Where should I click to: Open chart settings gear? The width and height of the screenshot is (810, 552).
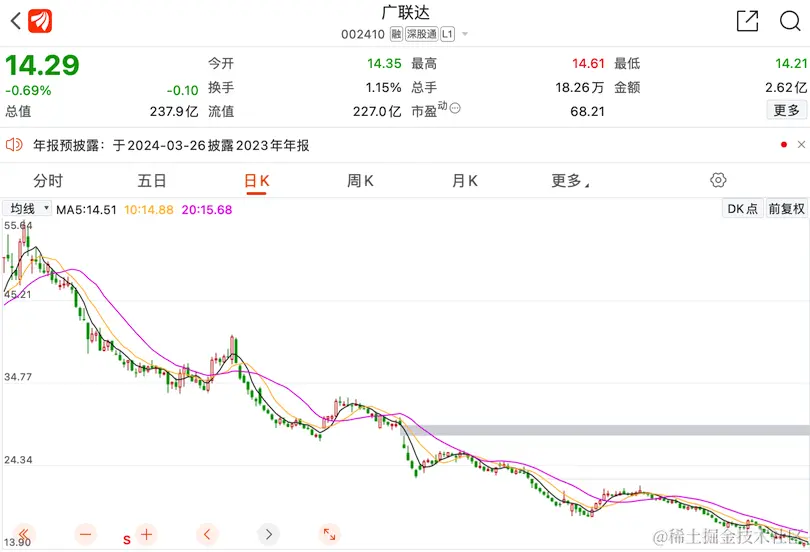point(717,181)
